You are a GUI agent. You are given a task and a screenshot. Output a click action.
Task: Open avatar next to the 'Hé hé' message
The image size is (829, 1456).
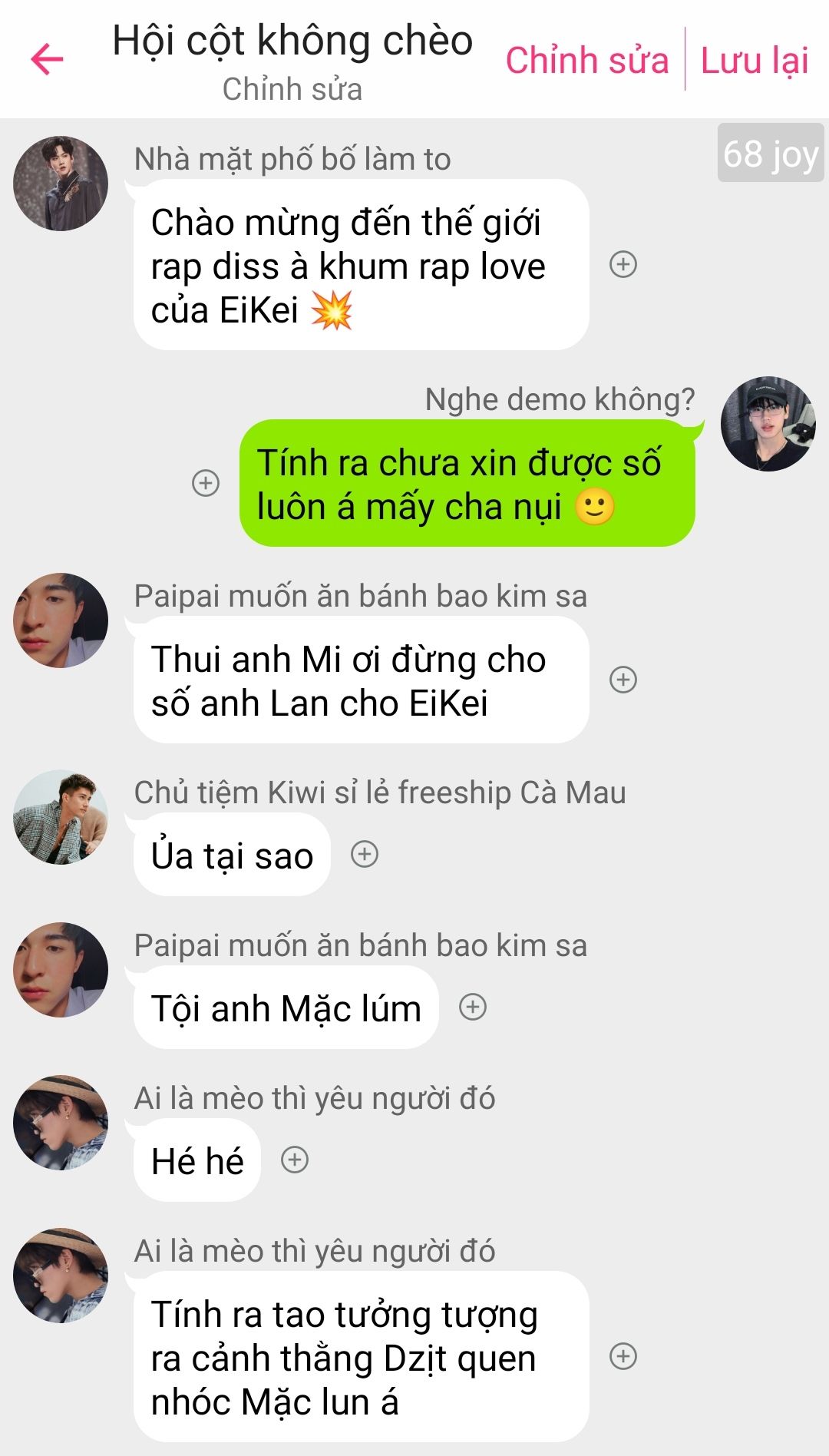61,1123
